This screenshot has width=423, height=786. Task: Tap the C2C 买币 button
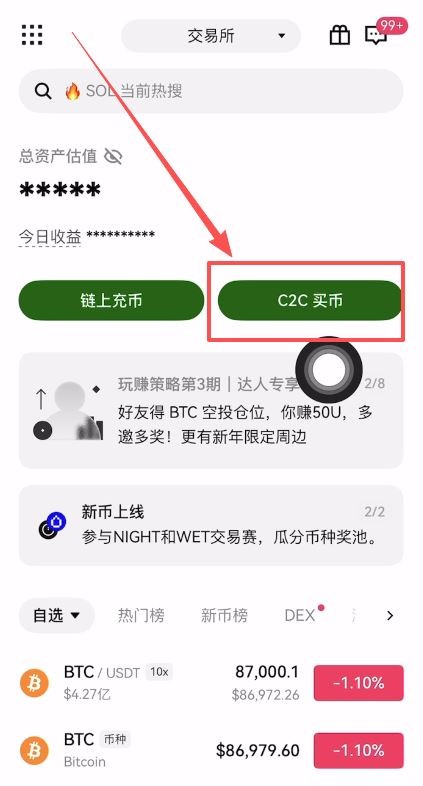coord(310,300)
